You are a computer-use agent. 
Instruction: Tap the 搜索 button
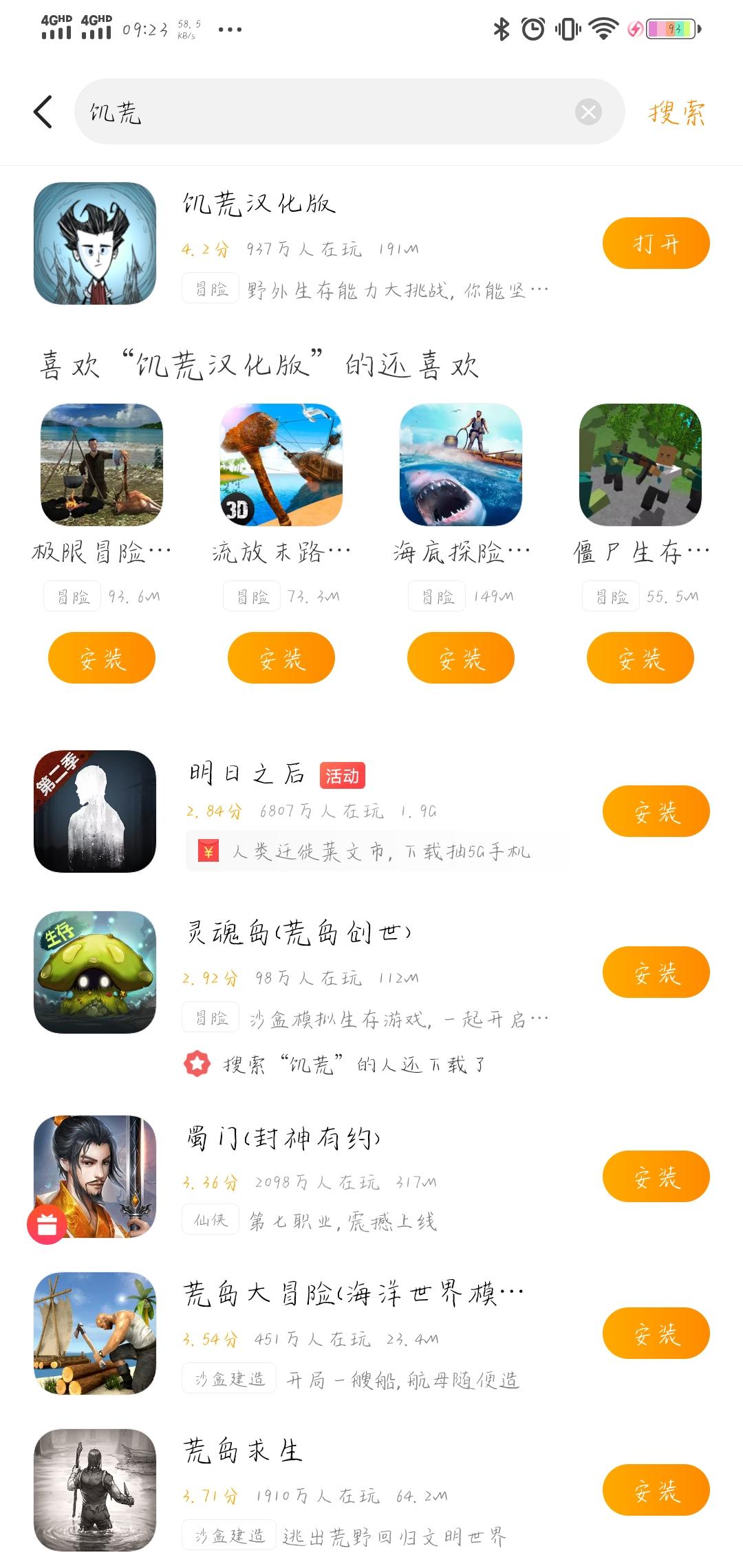[x=676, y=112]
